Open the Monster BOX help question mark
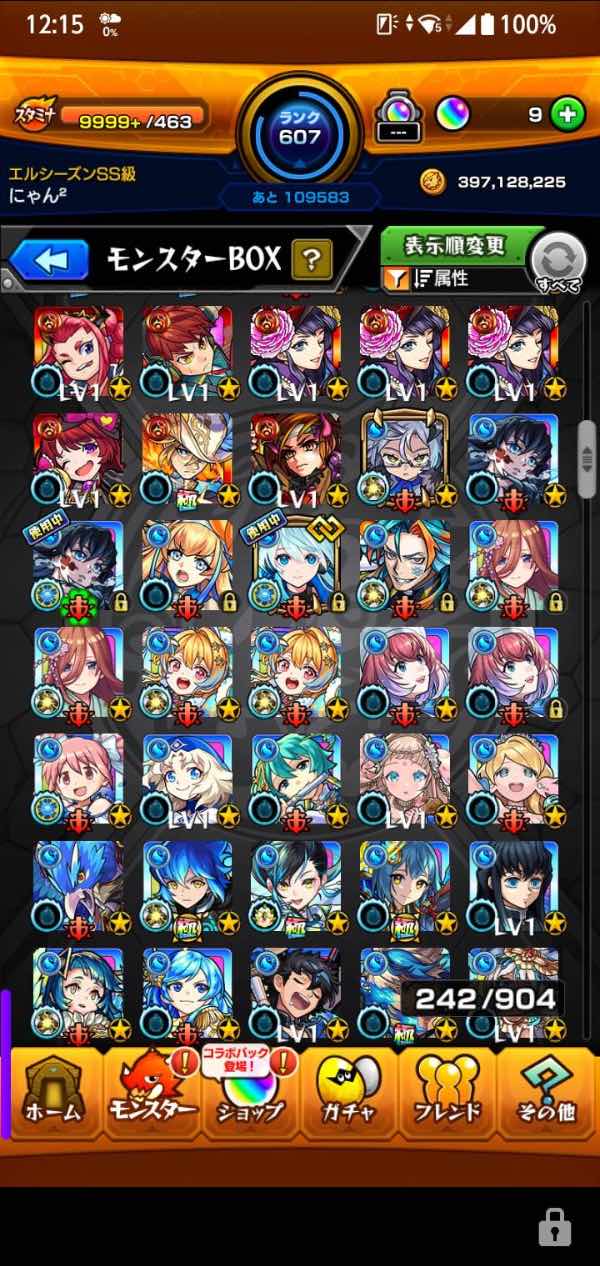600x1266 pixels. pos(311,261)
